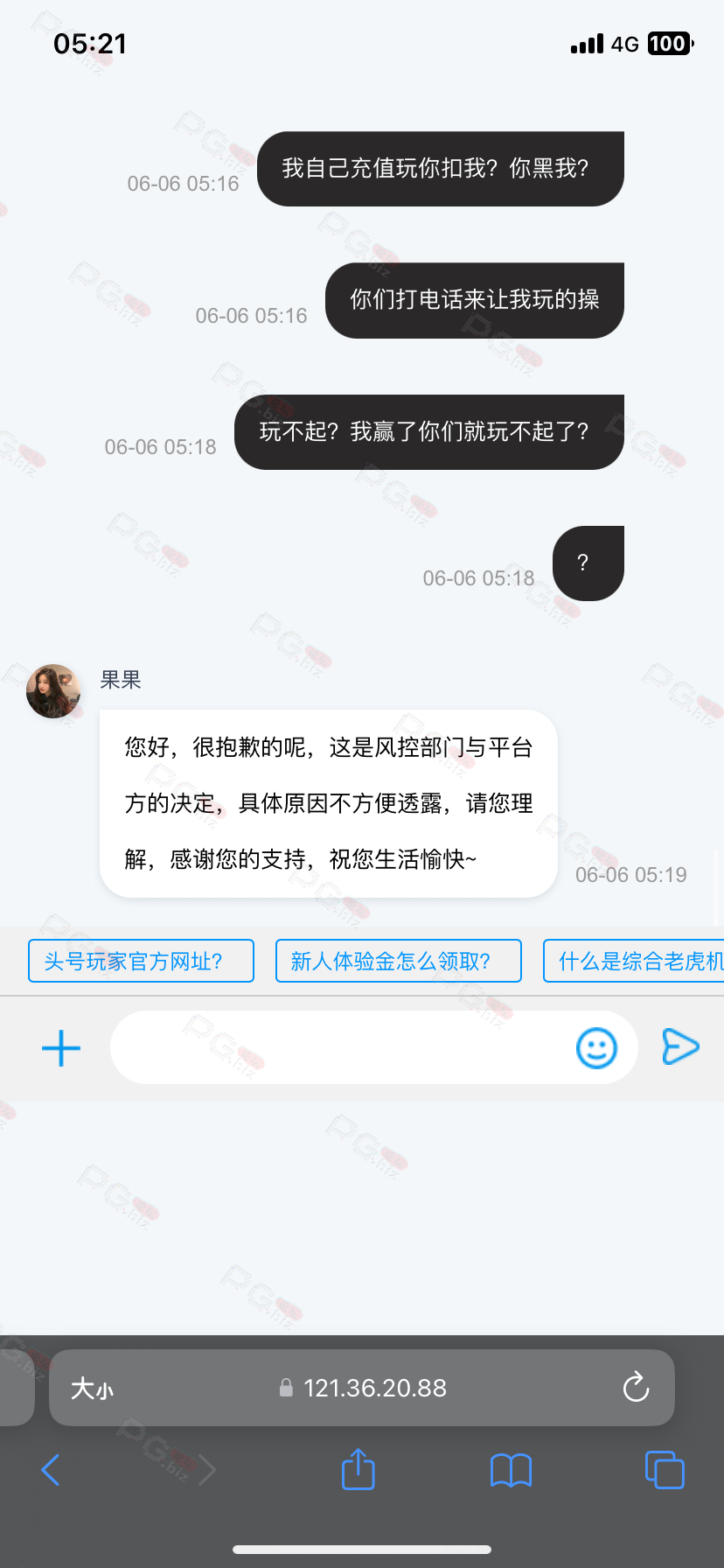Show all Safari tabs
724x1568 pixels.
coord(665,1469)
